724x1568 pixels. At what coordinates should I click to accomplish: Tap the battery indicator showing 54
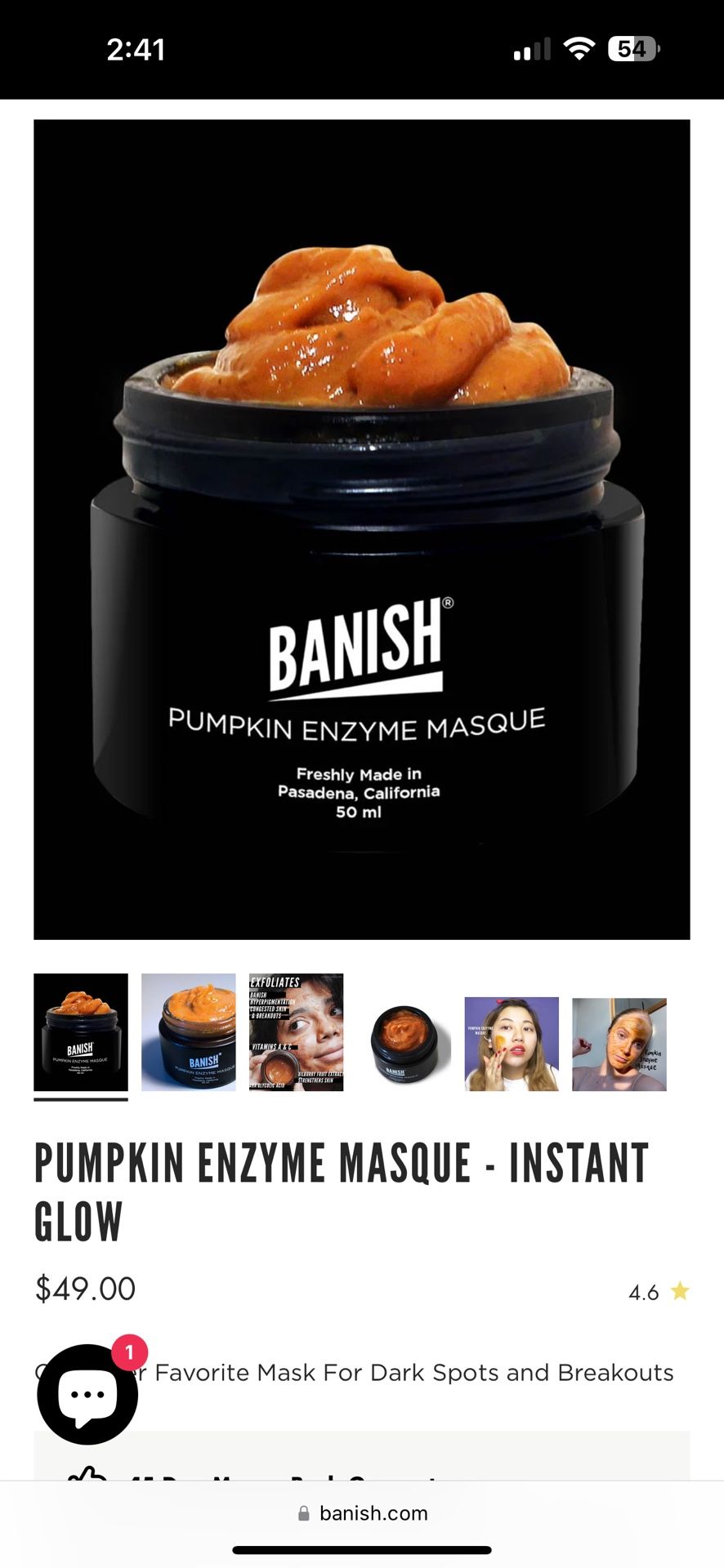point(630,49)
